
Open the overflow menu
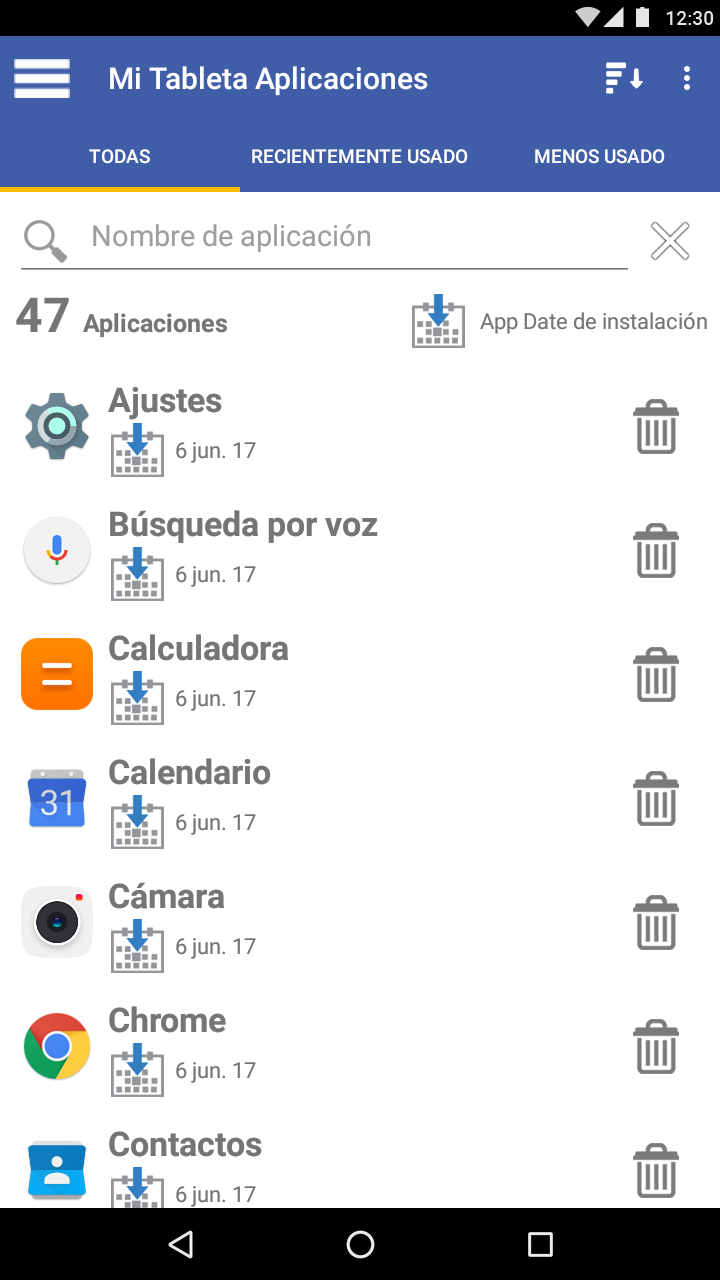[x=687, y=79]
